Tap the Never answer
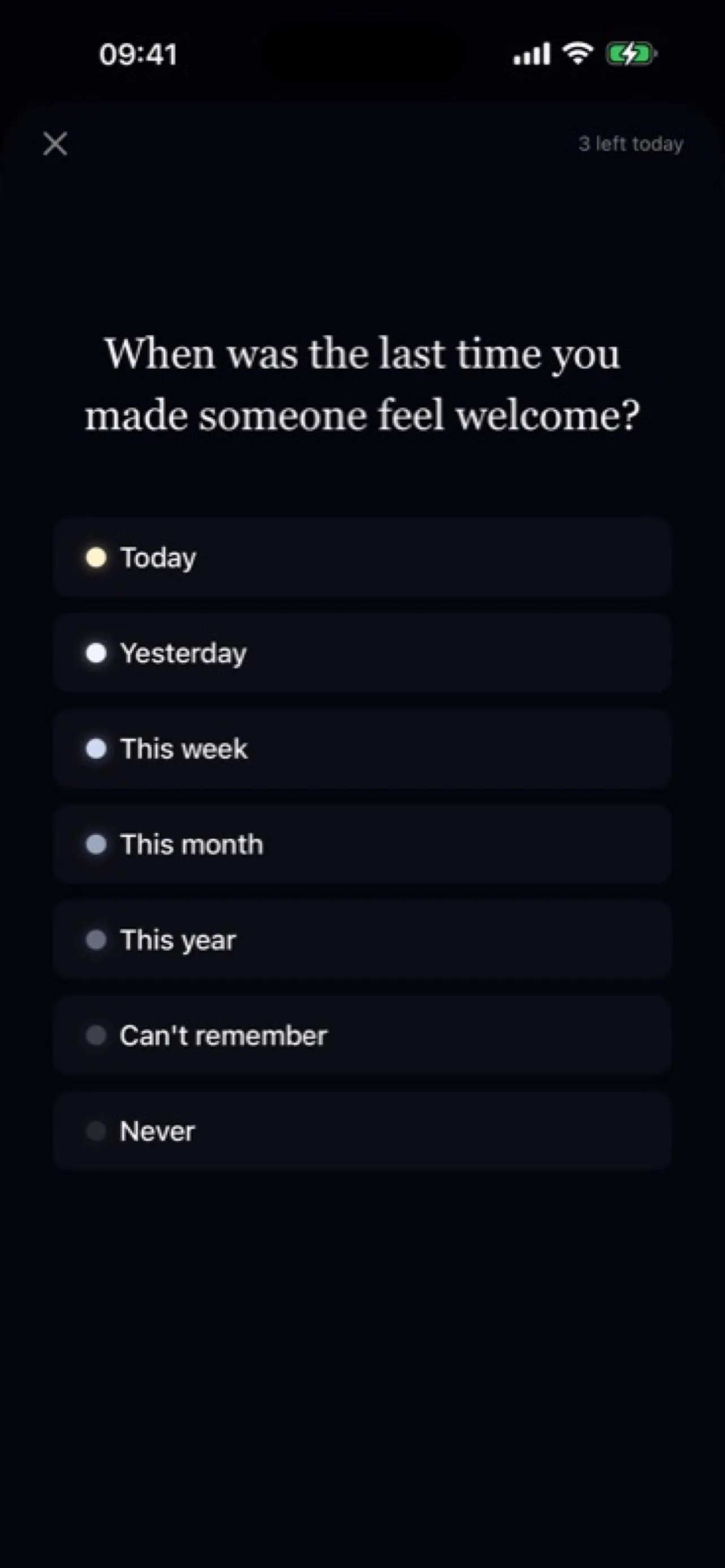The image size is (725, 1568). (362, 1131)
